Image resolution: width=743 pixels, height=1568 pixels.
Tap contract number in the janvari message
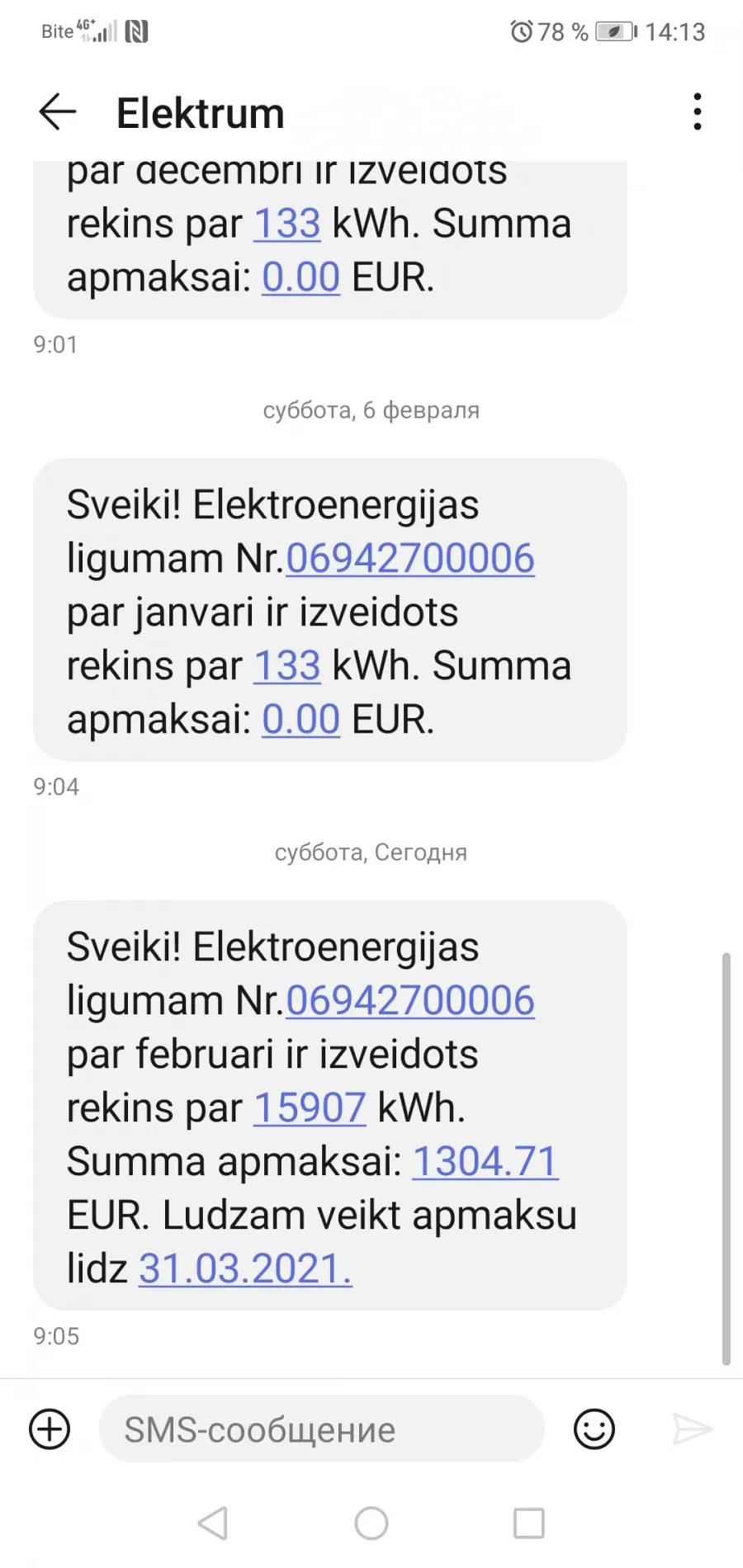pyautogui.click(x=410, y=559)
